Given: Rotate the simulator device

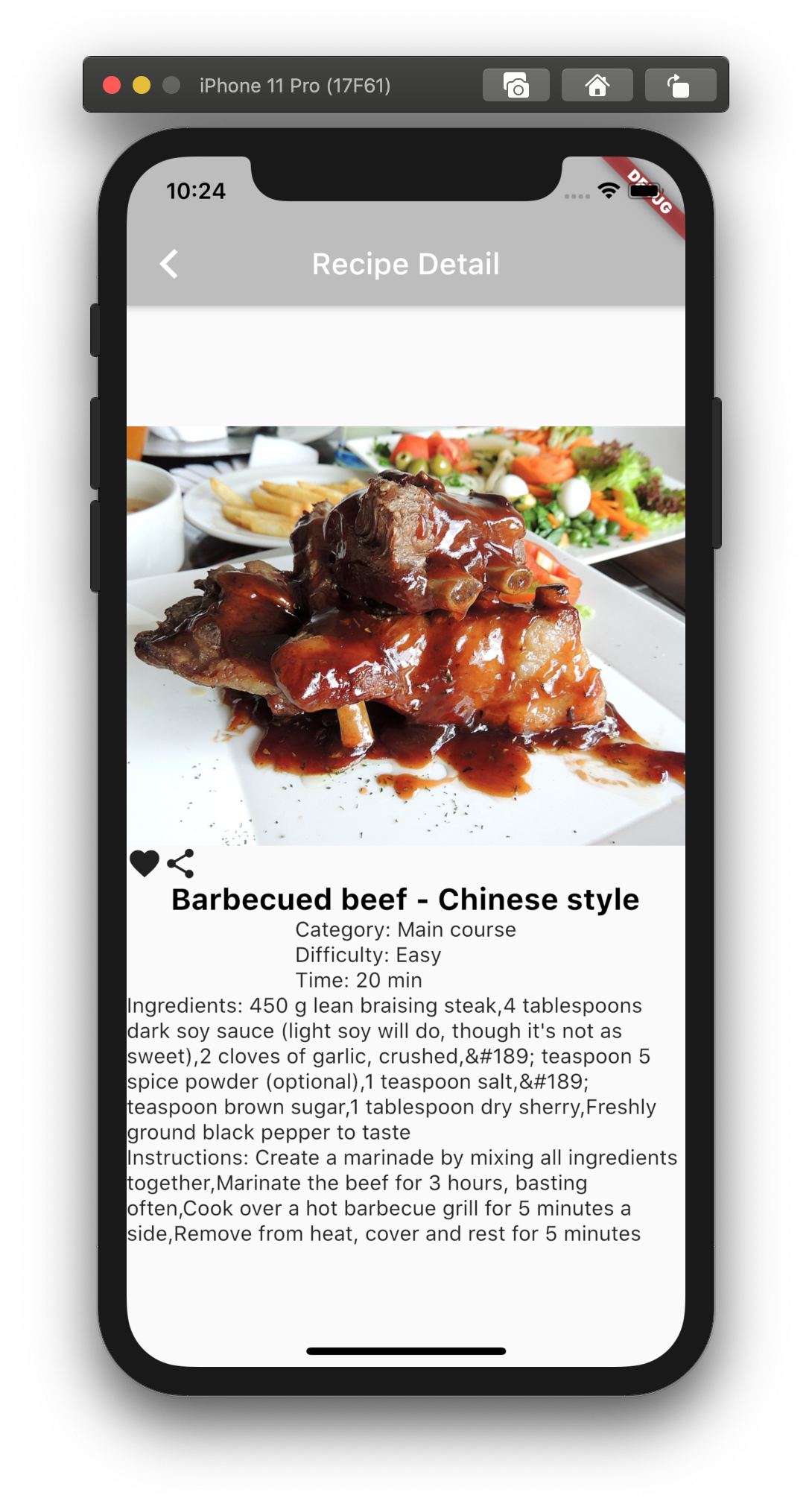Looking at the screenshot, I should coord(680,85).
